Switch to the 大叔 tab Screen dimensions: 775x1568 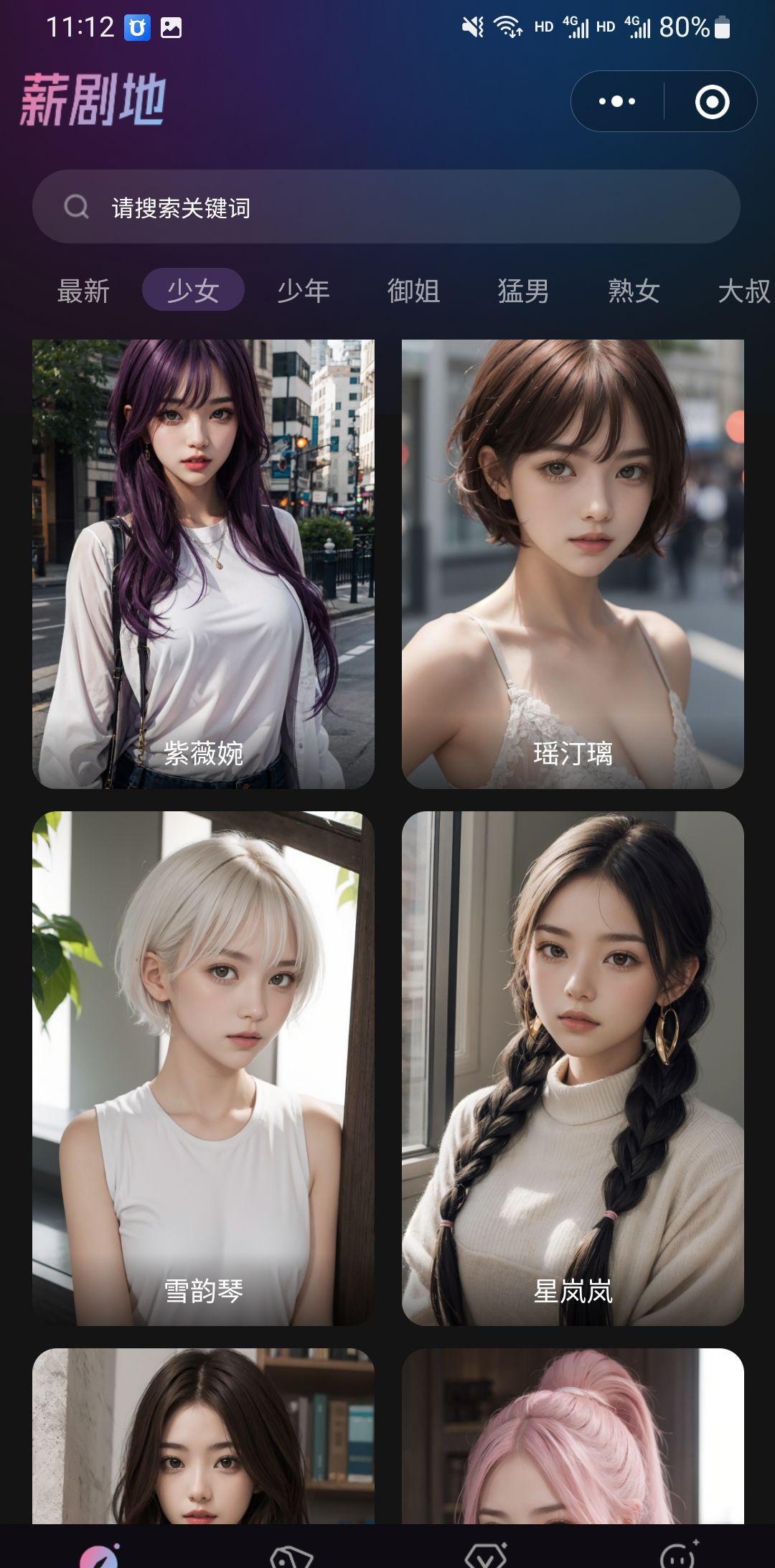coord(743,291)
